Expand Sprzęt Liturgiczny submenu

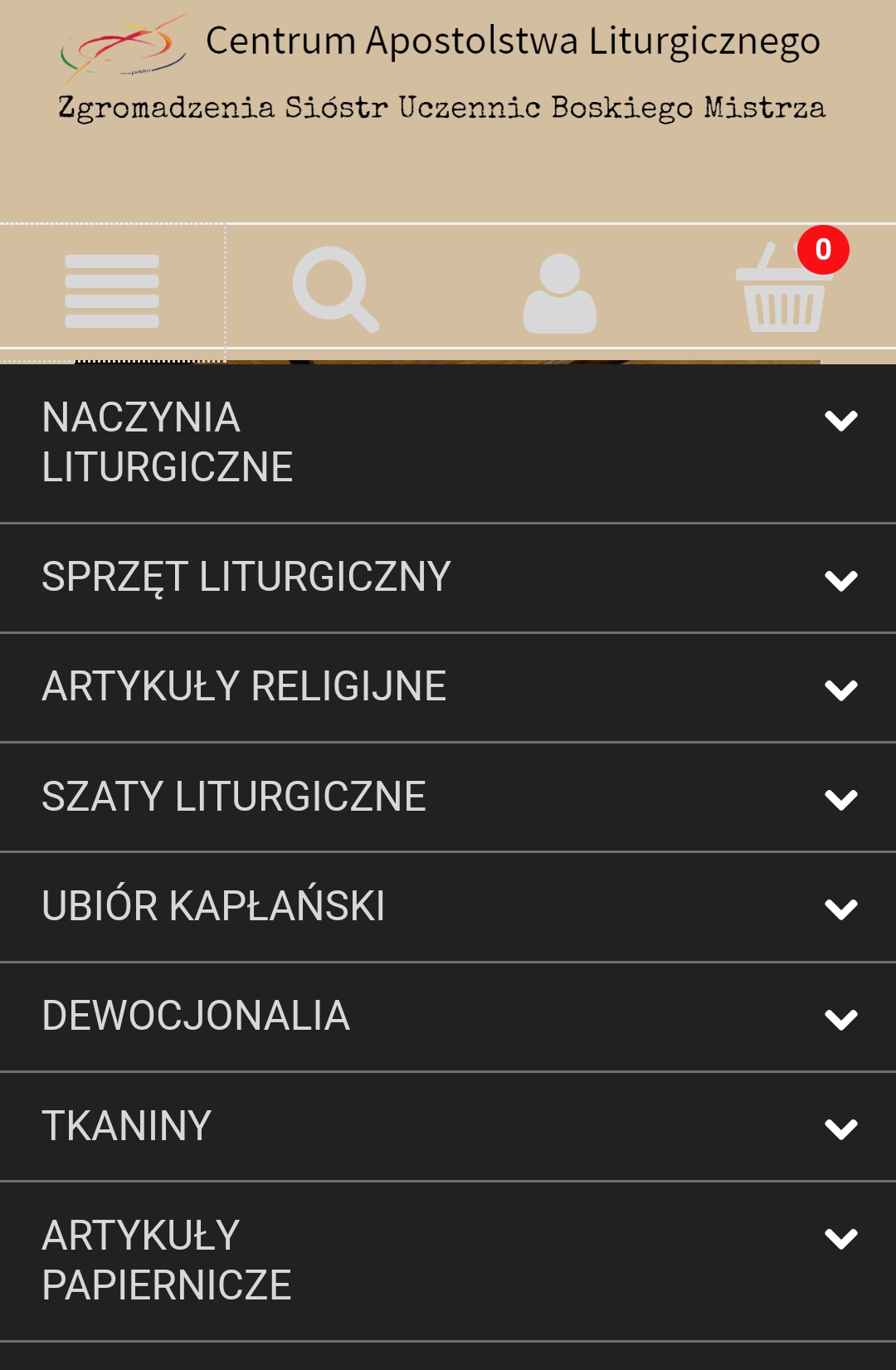point(840,580)
